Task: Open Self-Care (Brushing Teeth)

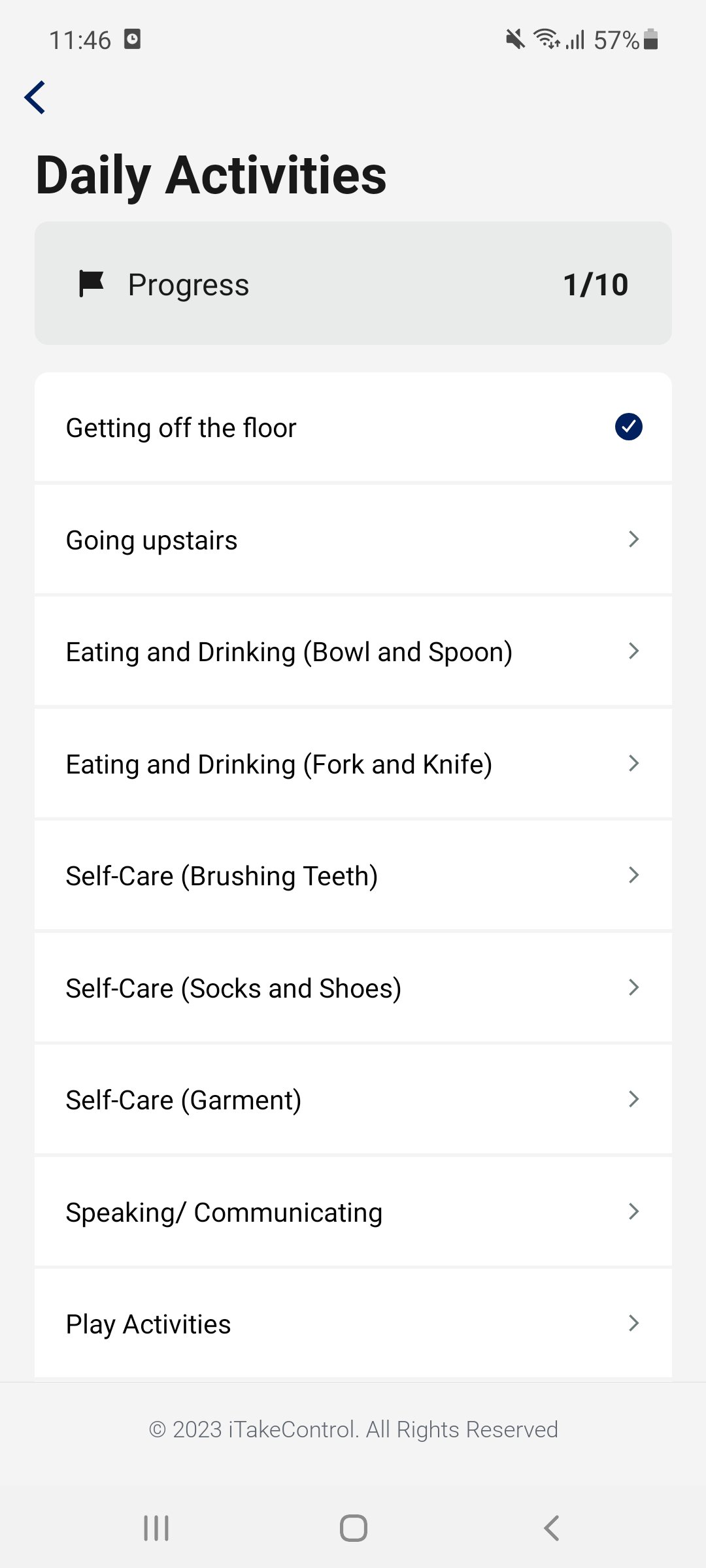Action: (x=353, y=875)
